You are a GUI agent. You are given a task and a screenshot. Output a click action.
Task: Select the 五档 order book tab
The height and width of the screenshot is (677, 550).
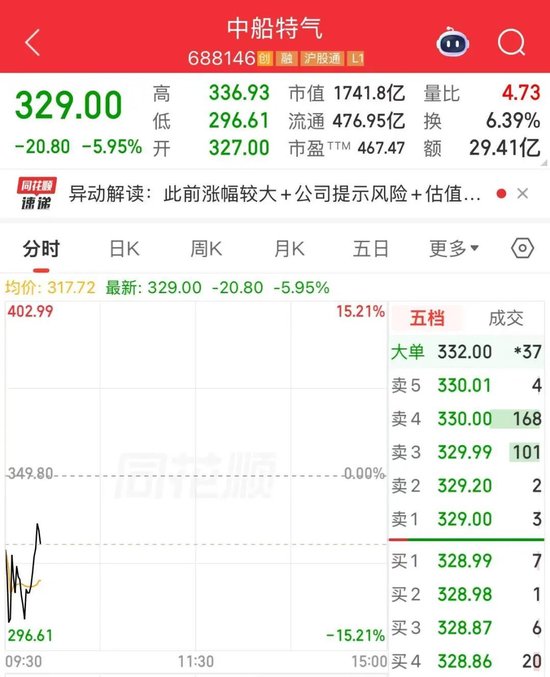(427, 319)
